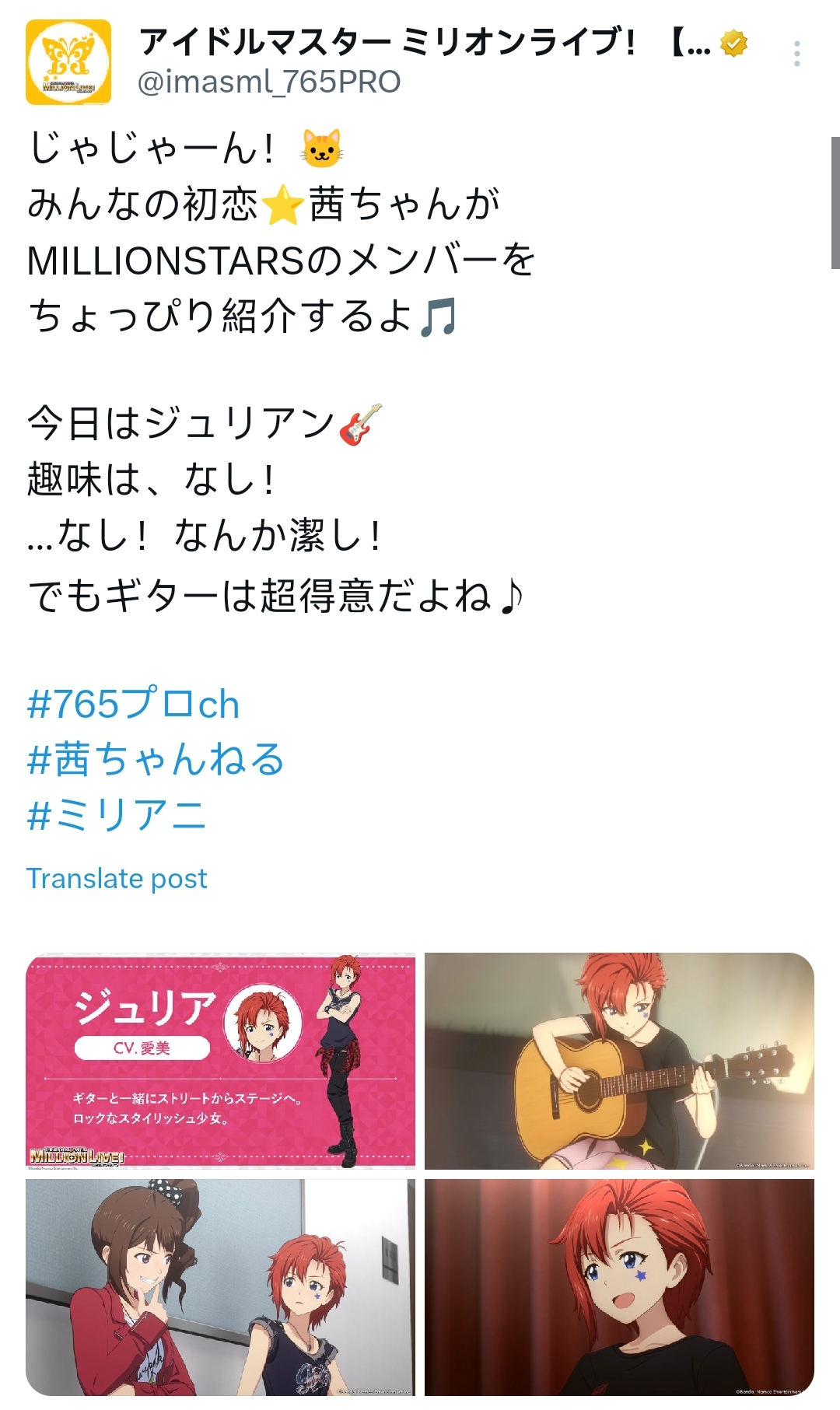Enlarge the red-curtain close-up image
The width and height of the screenshot is (840, 1410).
point(619,1286)
